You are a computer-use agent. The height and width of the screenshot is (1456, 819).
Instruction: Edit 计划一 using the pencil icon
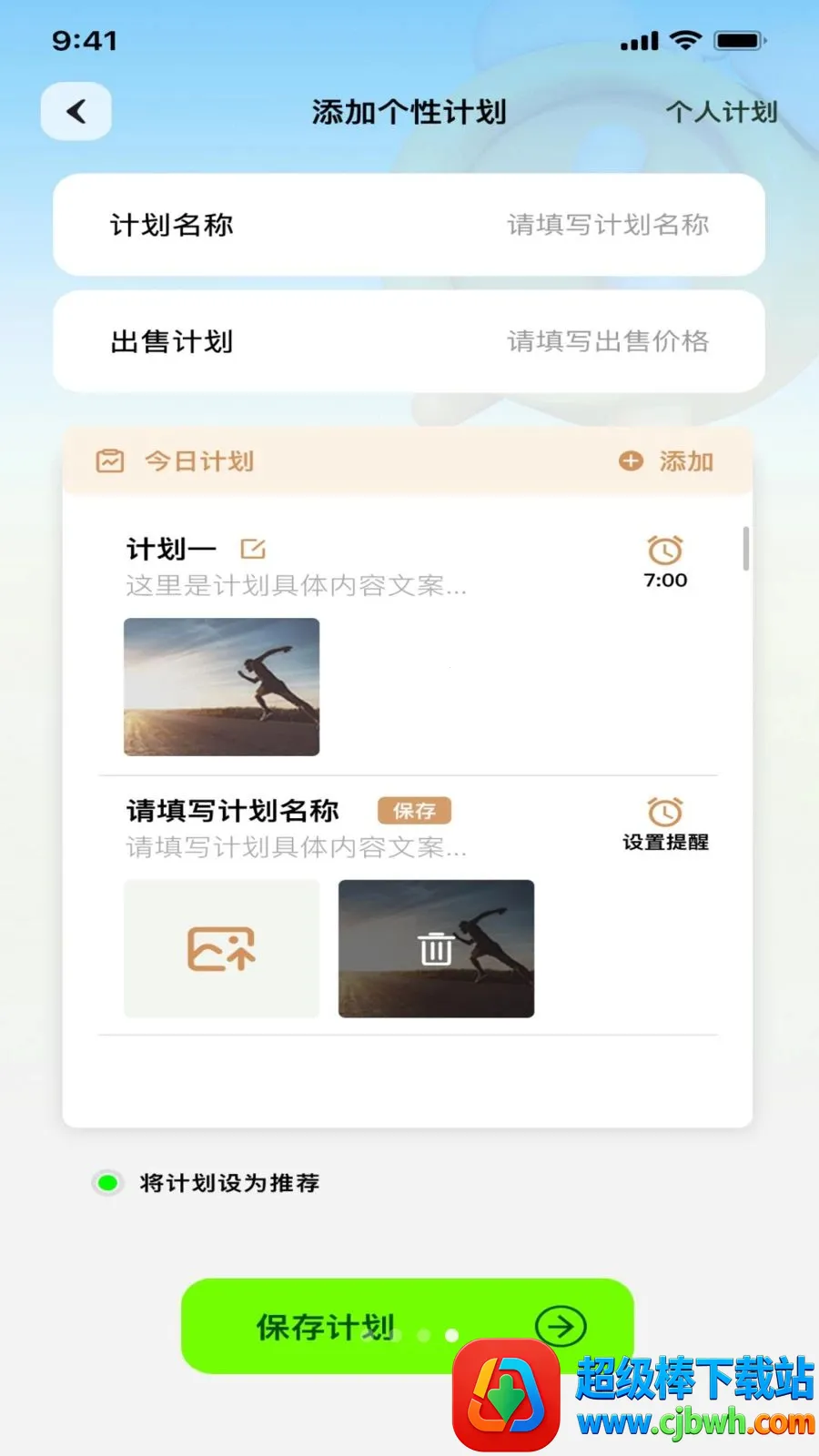pyautogui.click(x=253, y=549)
